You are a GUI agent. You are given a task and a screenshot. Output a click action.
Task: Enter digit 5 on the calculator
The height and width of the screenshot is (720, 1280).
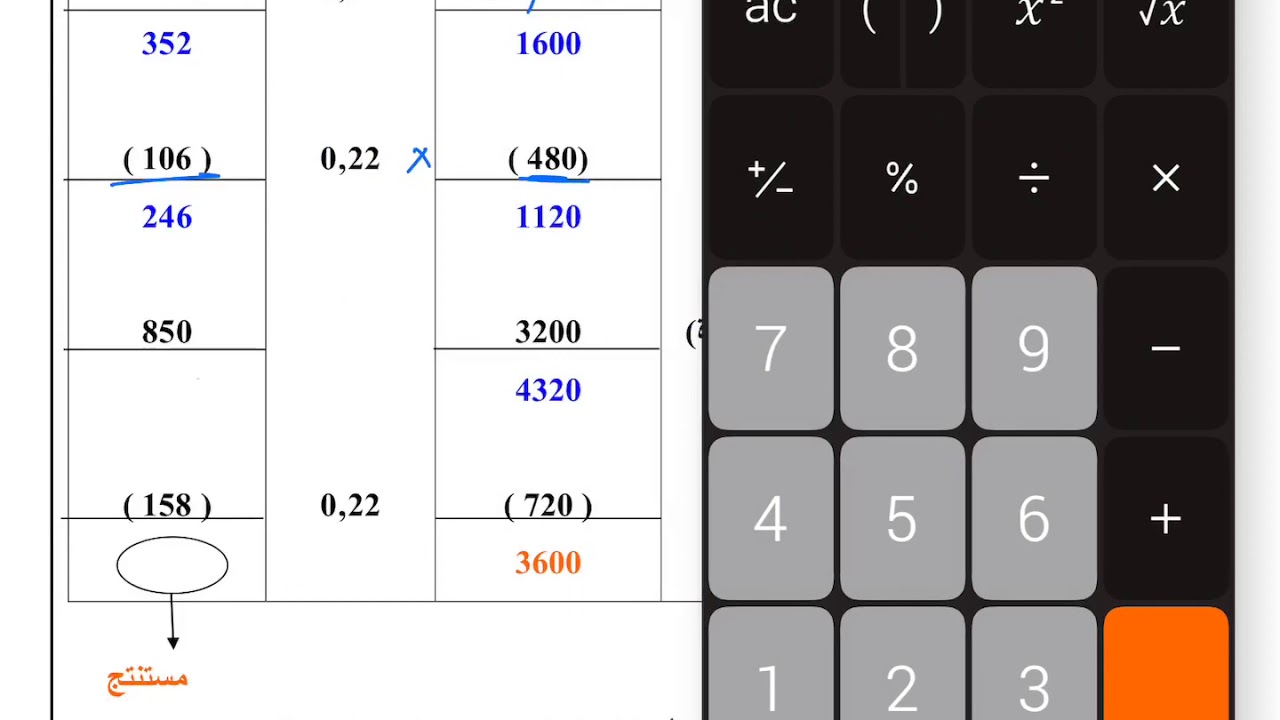tap(902, 518)
